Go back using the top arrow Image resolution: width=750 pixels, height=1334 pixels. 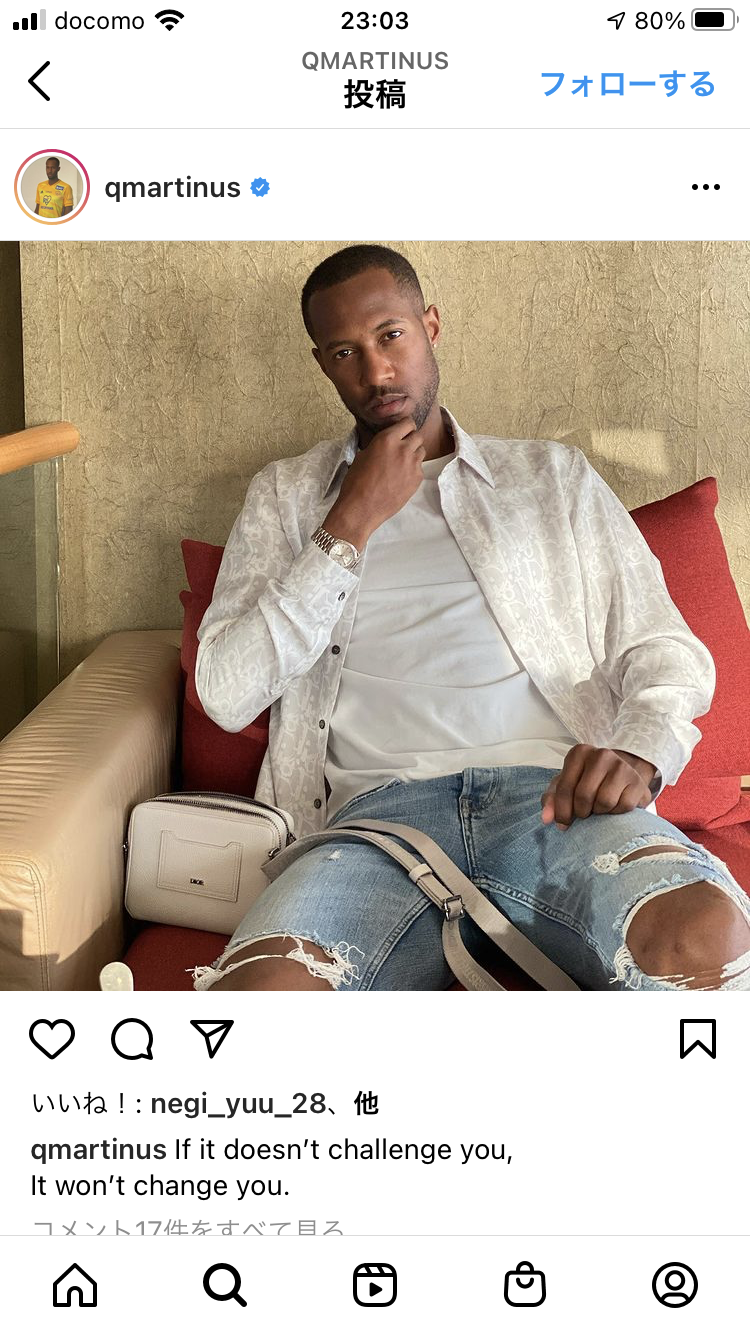pos(40,81)
